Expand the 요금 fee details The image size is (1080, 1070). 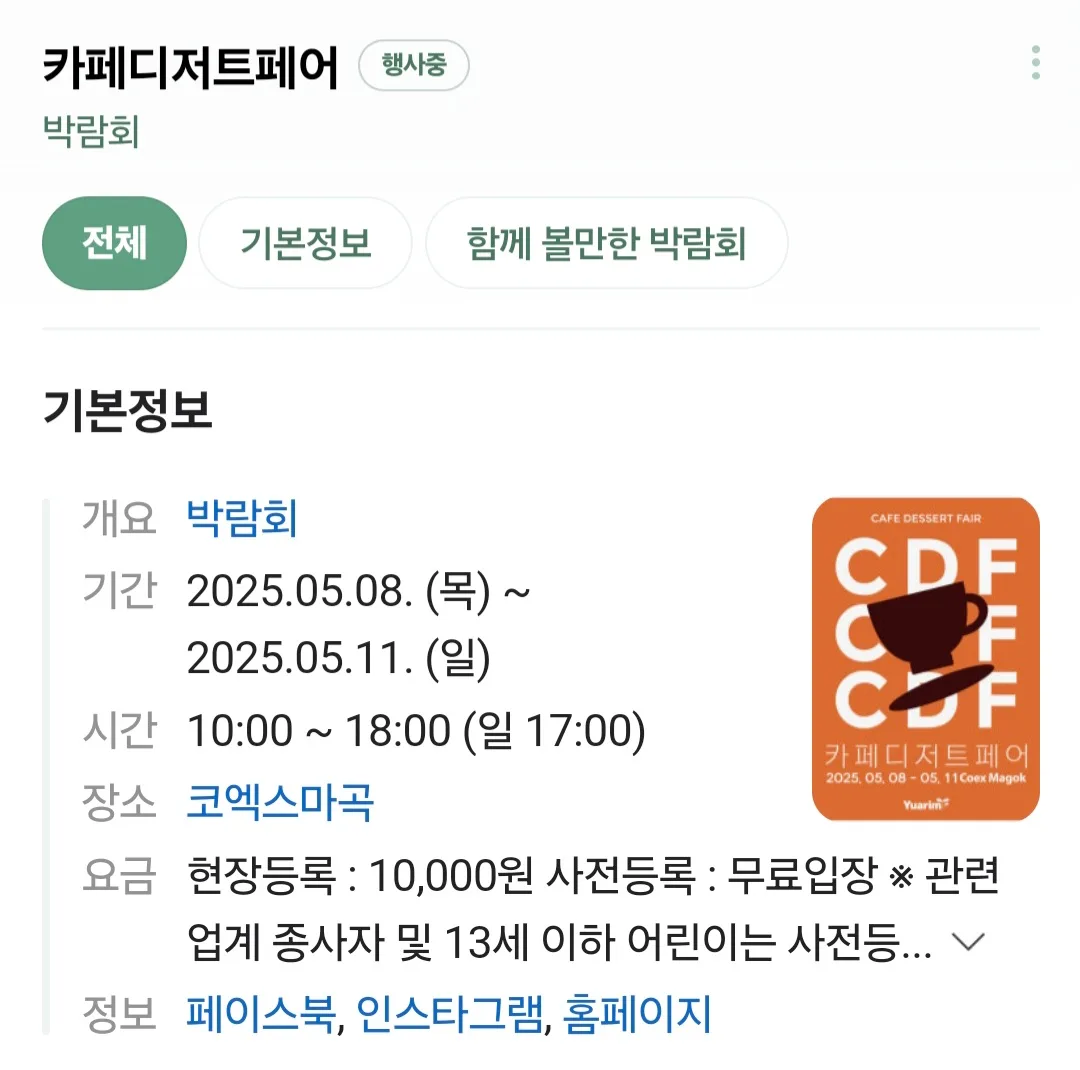967,942
